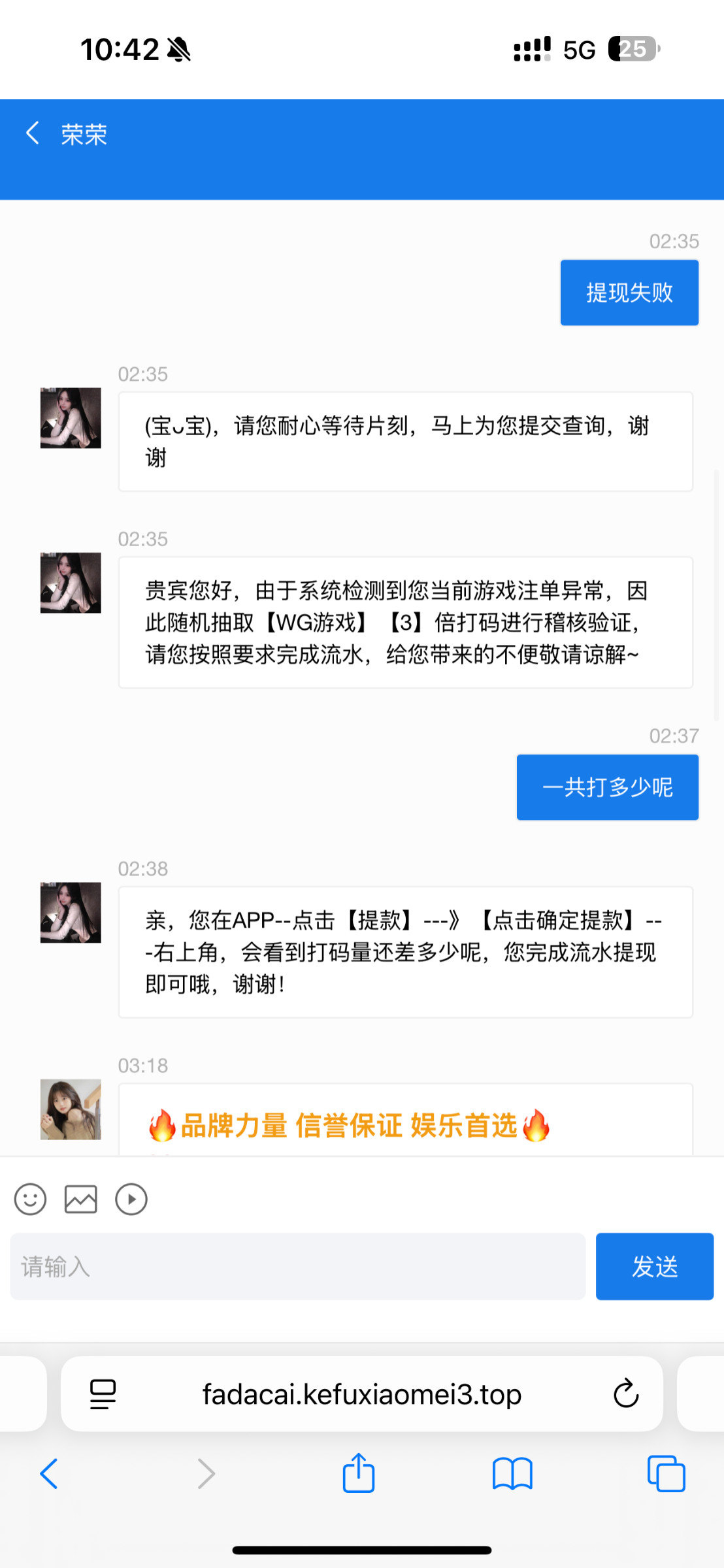Screen dimensions: 724x1568
Task: Tap the fadacai.kefuxiaomei3.top address bar
Action: (361, 1394)
